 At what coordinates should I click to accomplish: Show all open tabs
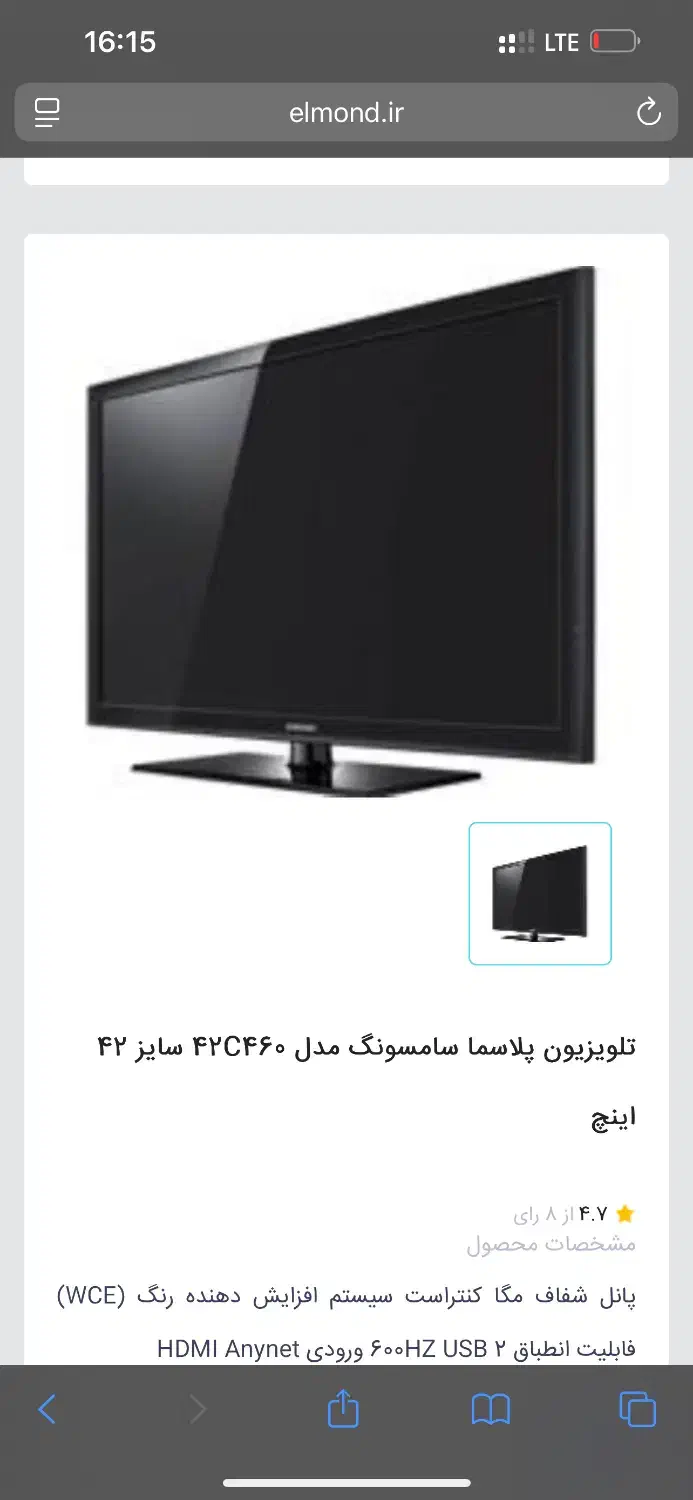click(x=637, y=1409)
